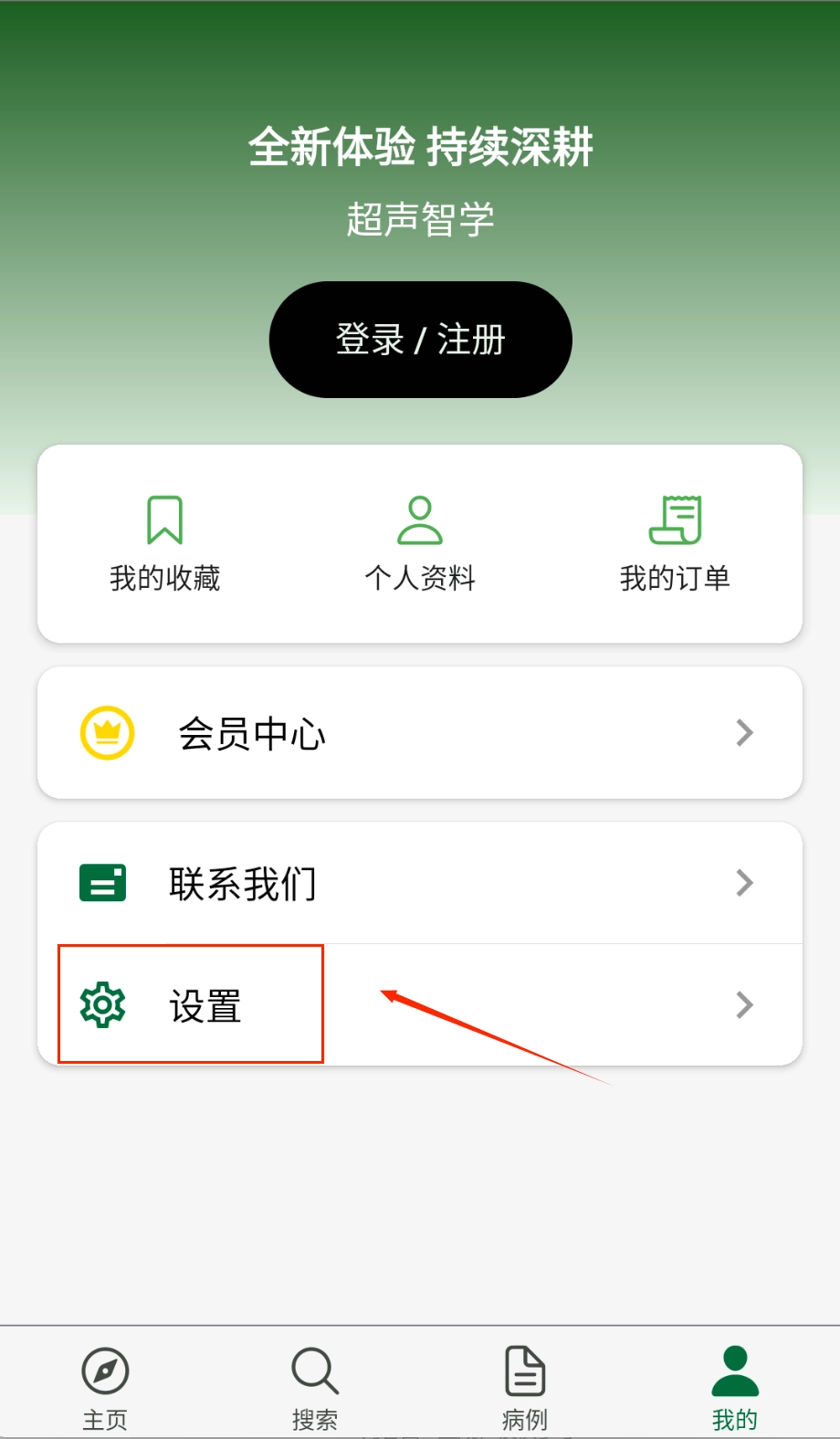
Task: Tap the 登录 / 注册 login button
Action: tap(420, 340)
